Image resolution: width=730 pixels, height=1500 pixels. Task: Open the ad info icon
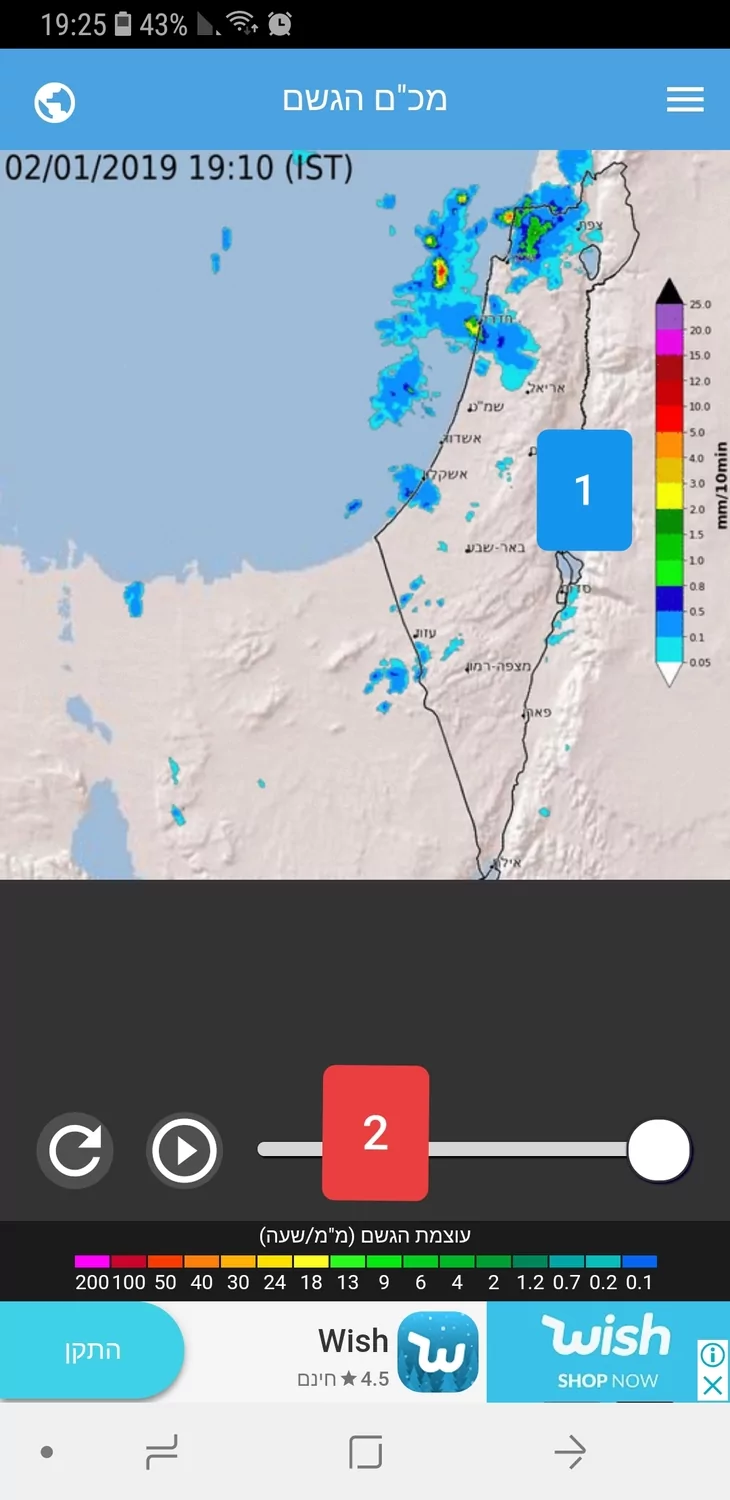(x=712, y=1355)
